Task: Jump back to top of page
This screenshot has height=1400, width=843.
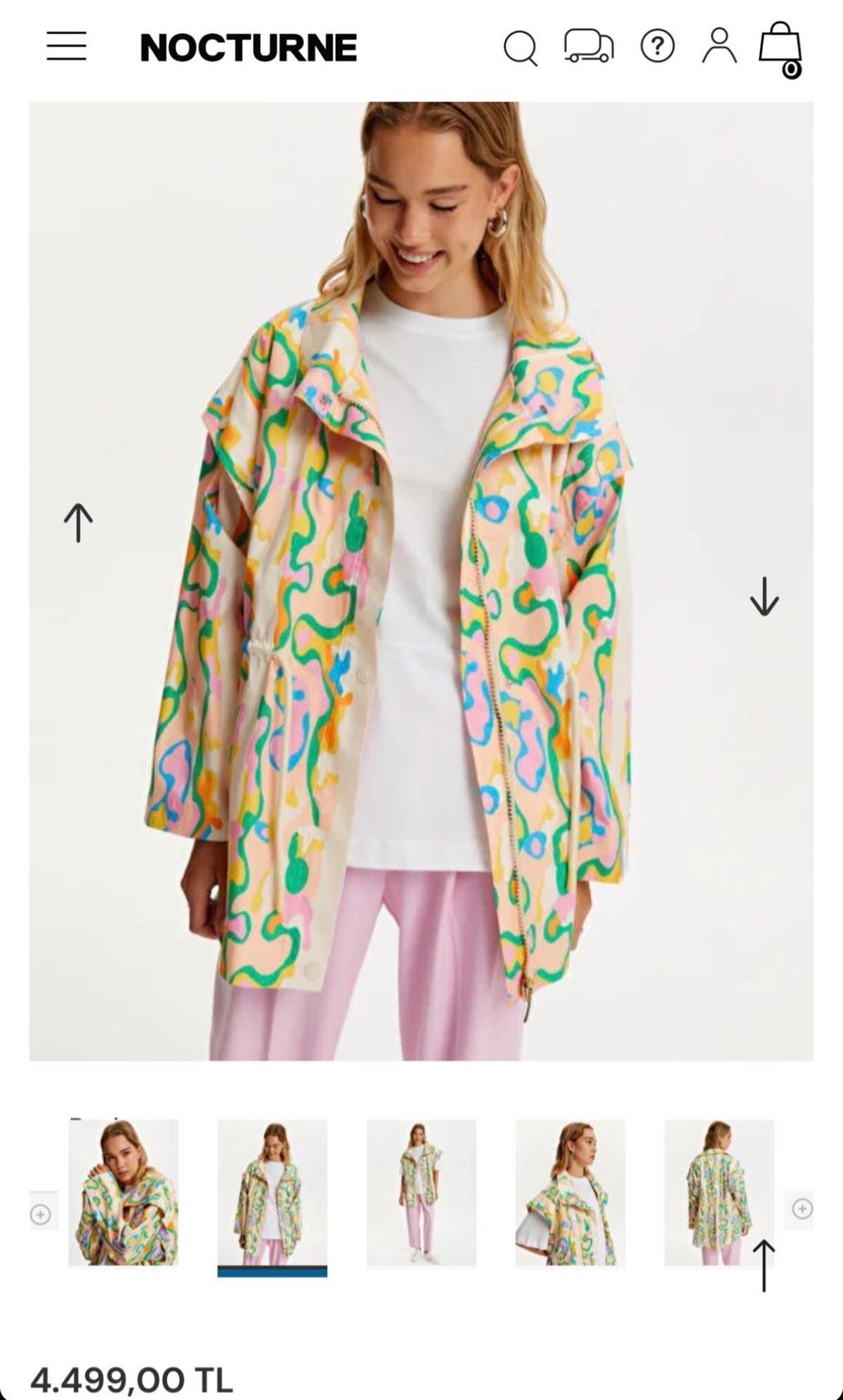Action: coord(764,1266)
